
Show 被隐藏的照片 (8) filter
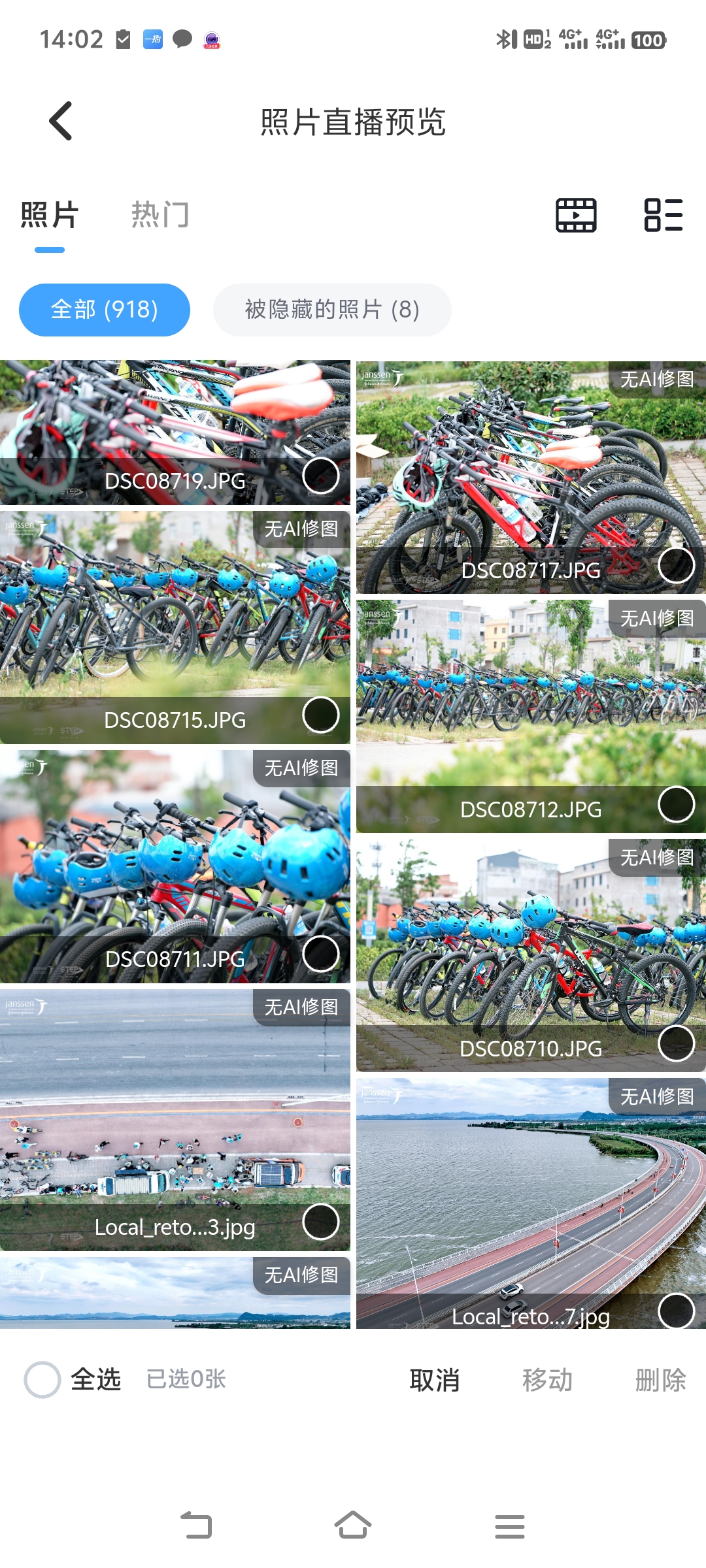point(332,310)
